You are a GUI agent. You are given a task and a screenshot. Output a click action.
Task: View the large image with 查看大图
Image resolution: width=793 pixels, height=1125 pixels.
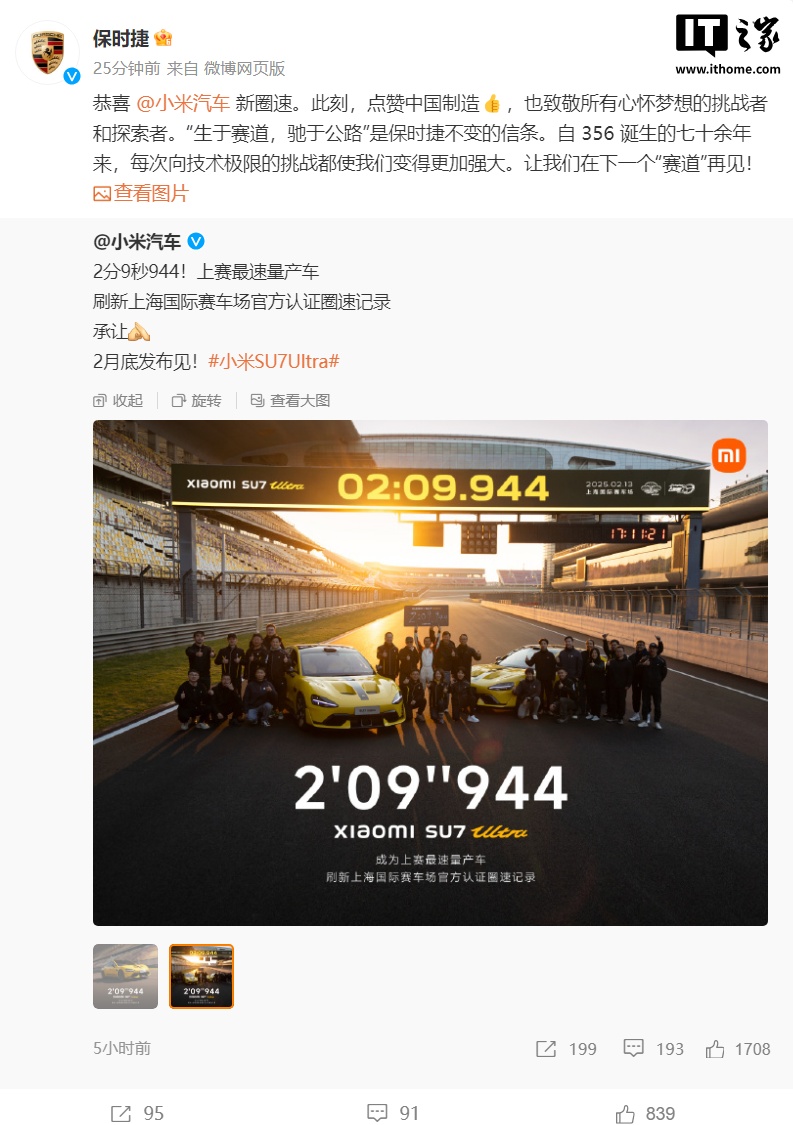(289, 400)
